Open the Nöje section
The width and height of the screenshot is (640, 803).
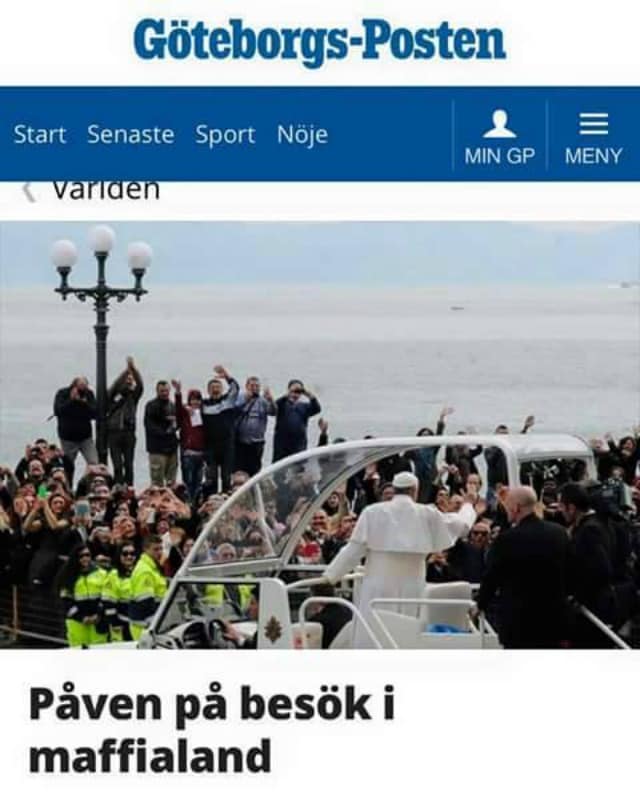(x=302, y=135)
